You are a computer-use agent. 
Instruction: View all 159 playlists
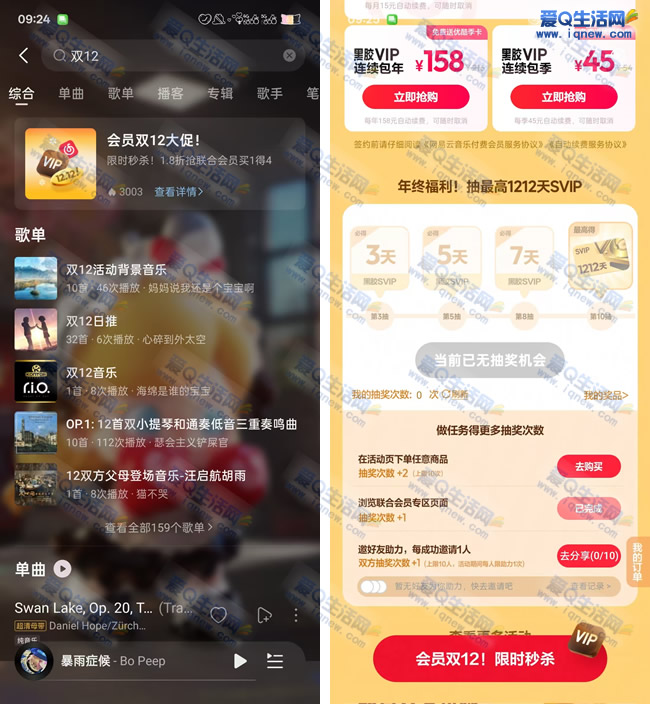[x=159, y=527]
